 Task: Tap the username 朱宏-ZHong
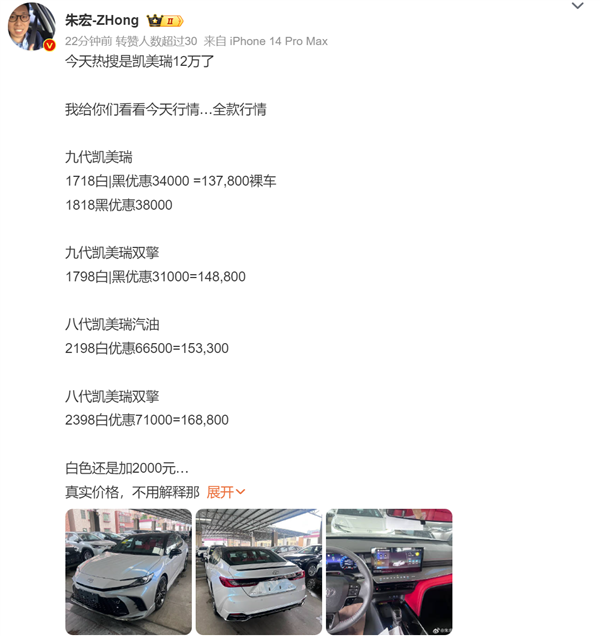click(x=103, y=20)
